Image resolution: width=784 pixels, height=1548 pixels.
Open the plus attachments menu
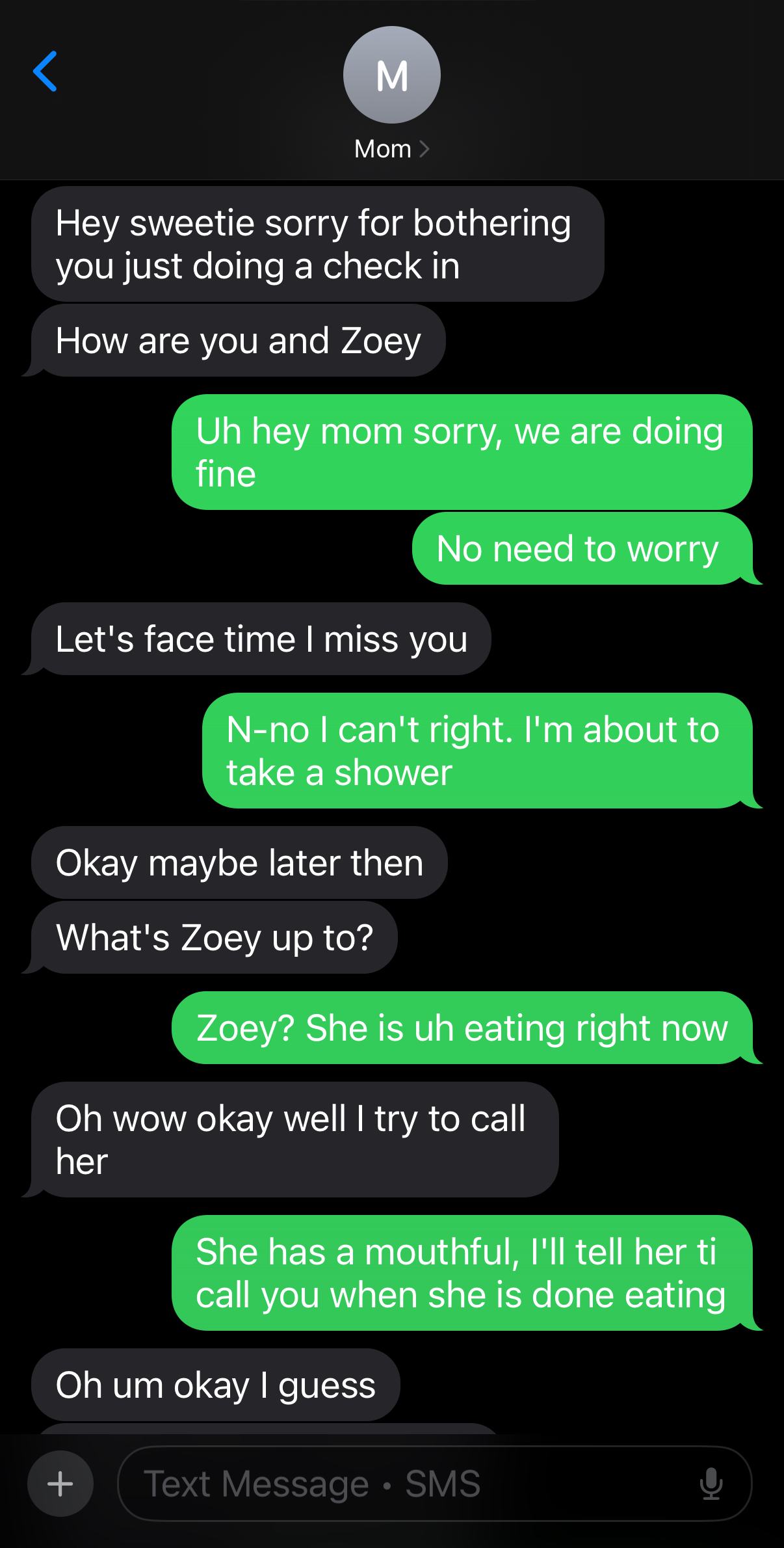tap(60, 1484)
